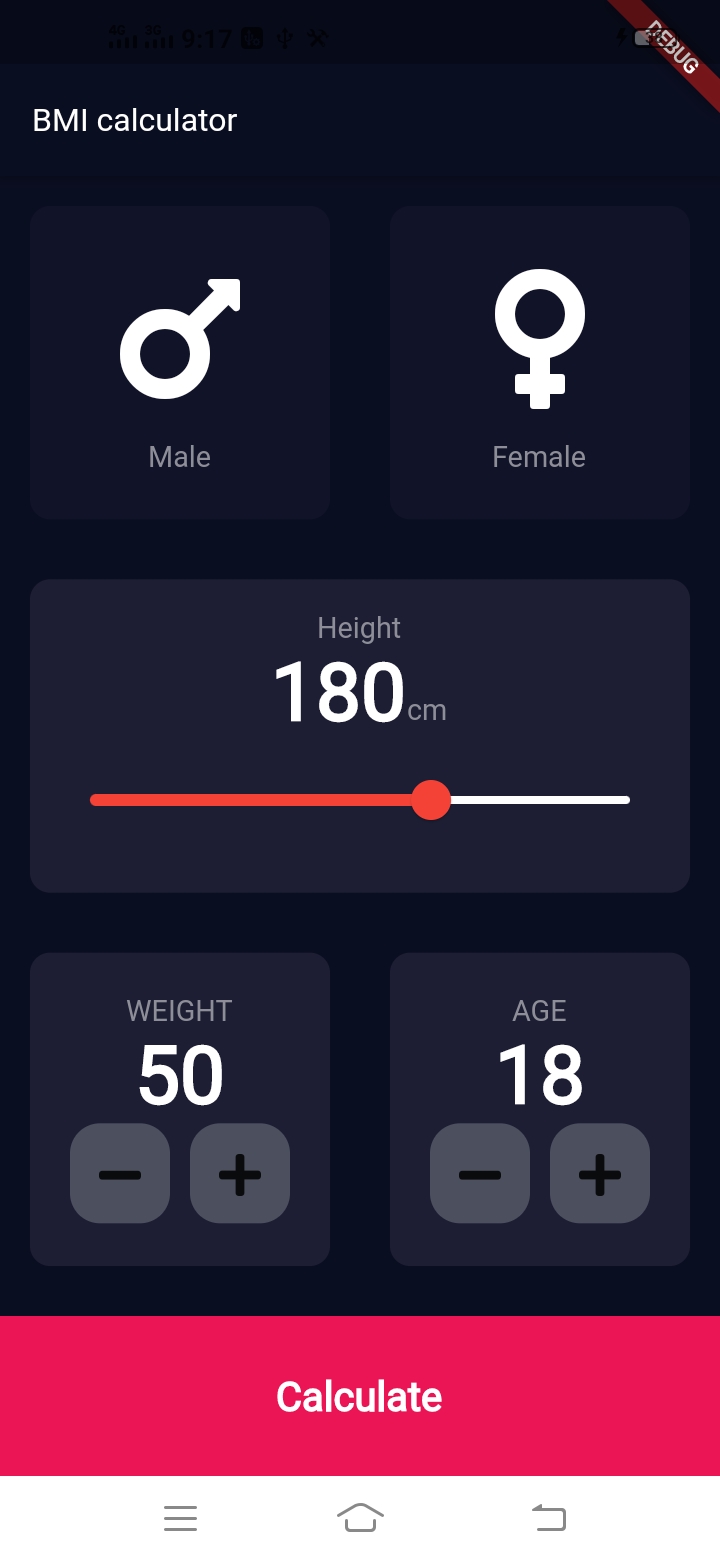Tap the weight plus icon

click(x=239, y=1173)
